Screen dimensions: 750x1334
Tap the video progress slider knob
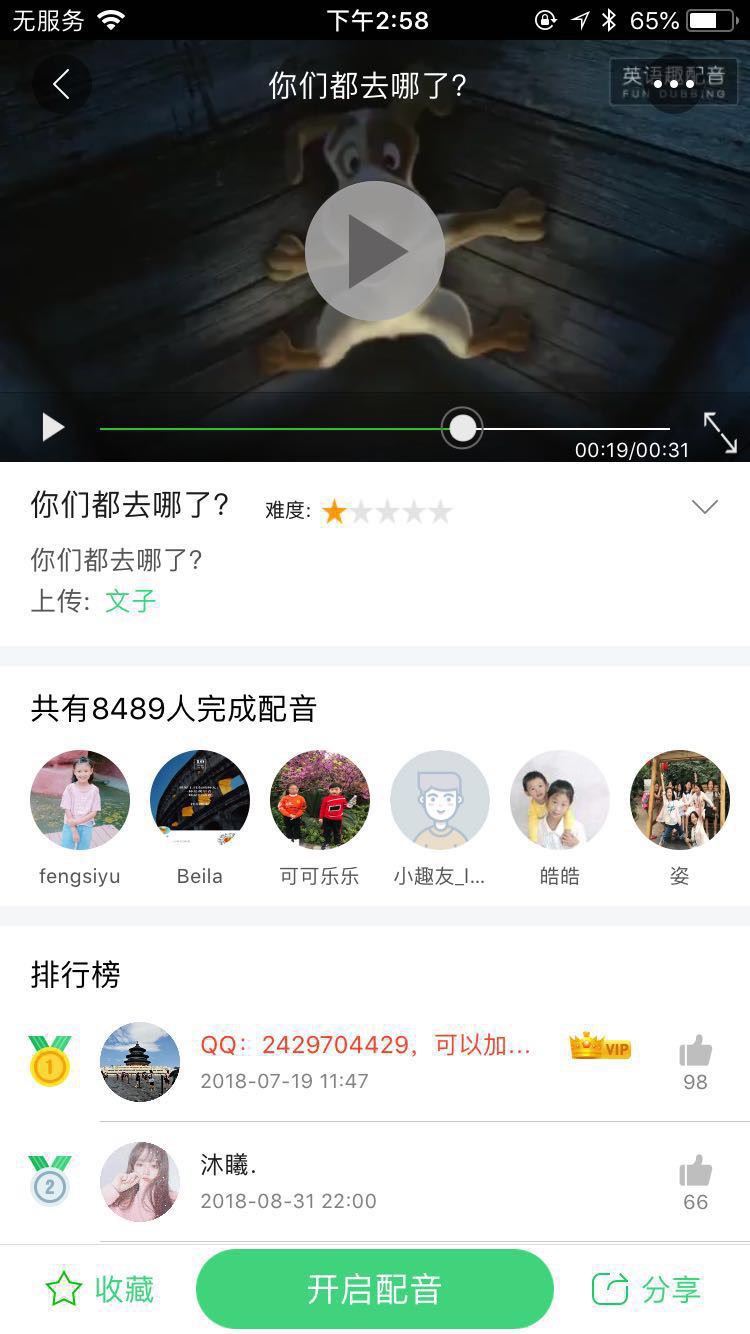[462, 428]
